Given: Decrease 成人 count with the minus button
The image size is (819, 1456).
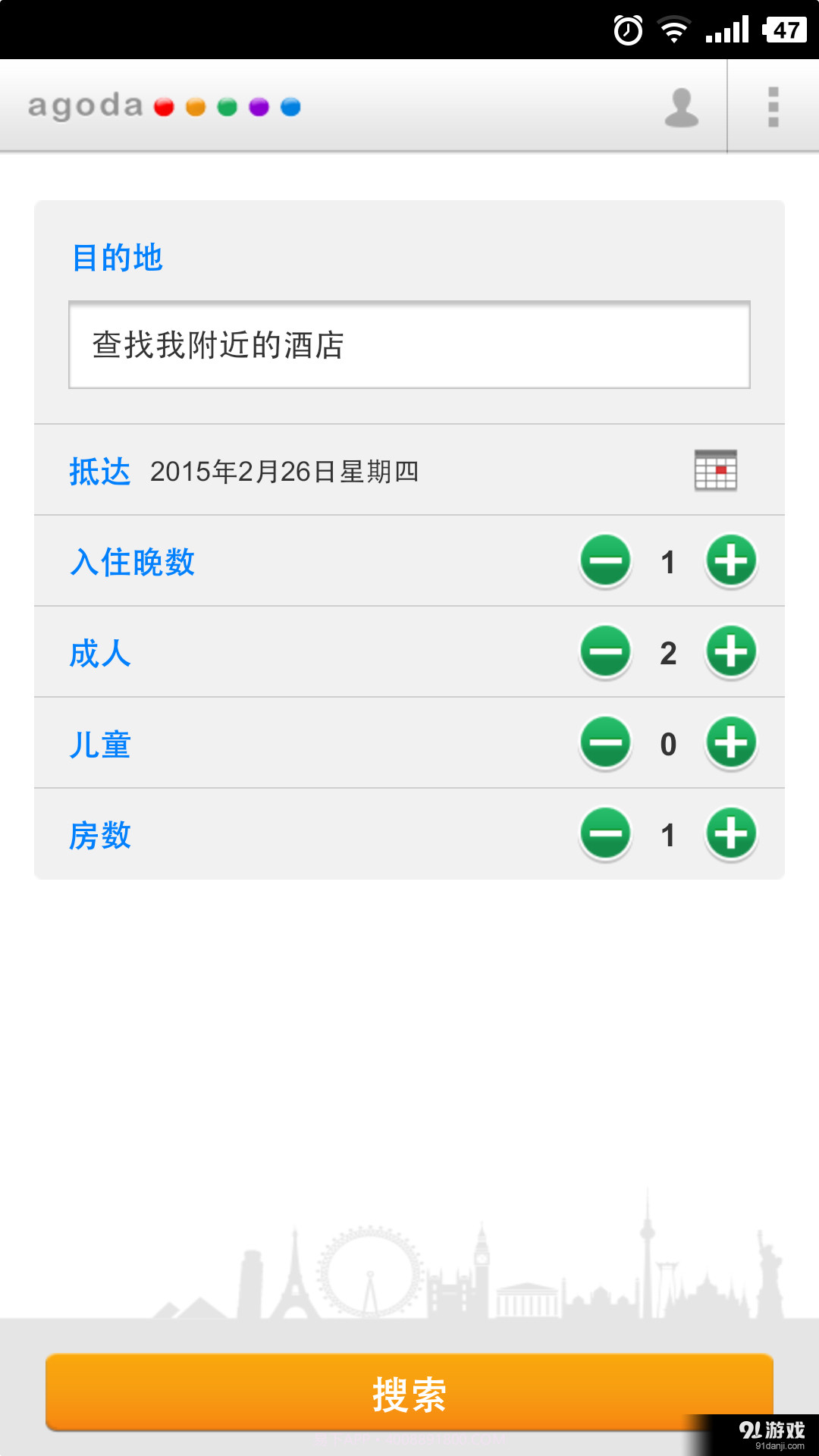Looking at the screenshot, I should tap(604, 652).
